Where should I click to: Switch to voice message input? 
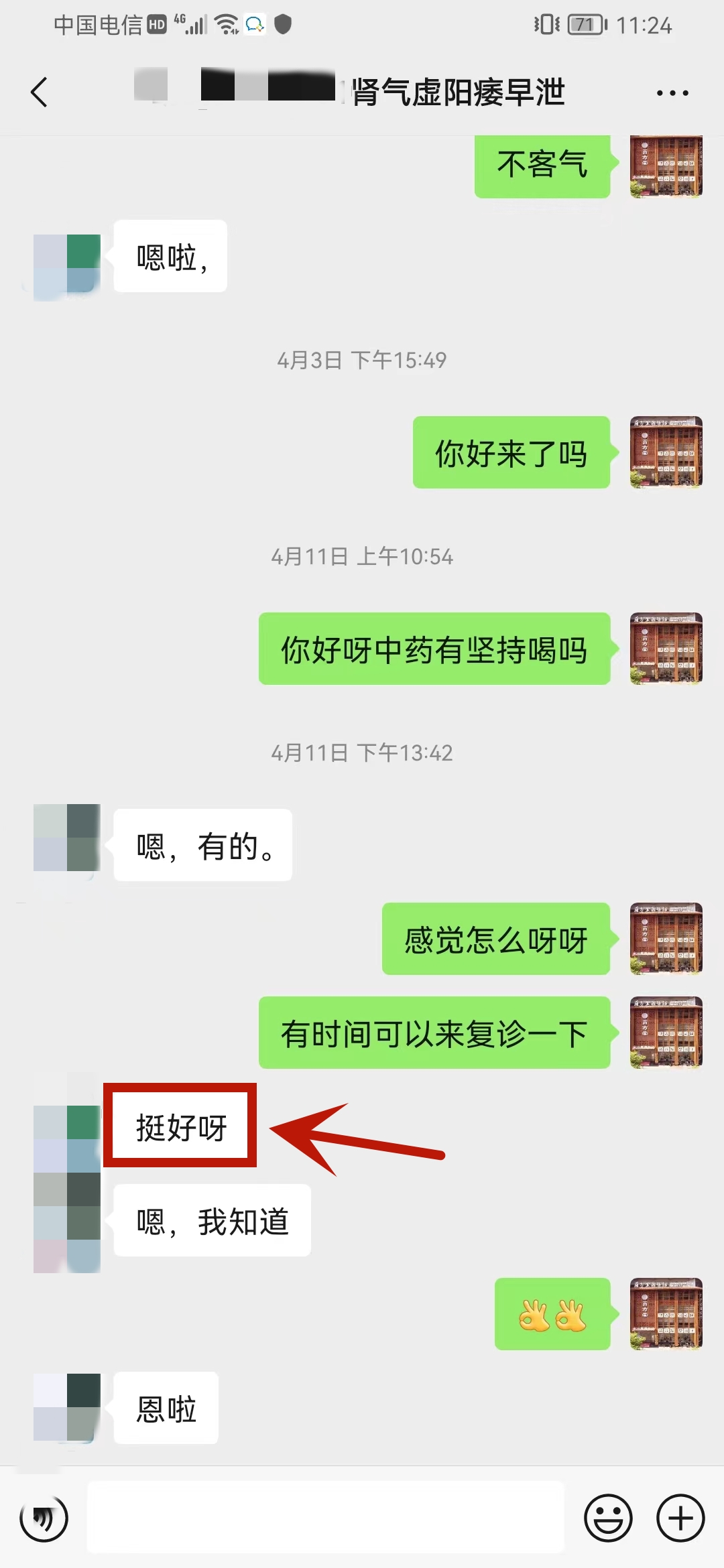pos(44,1518)
